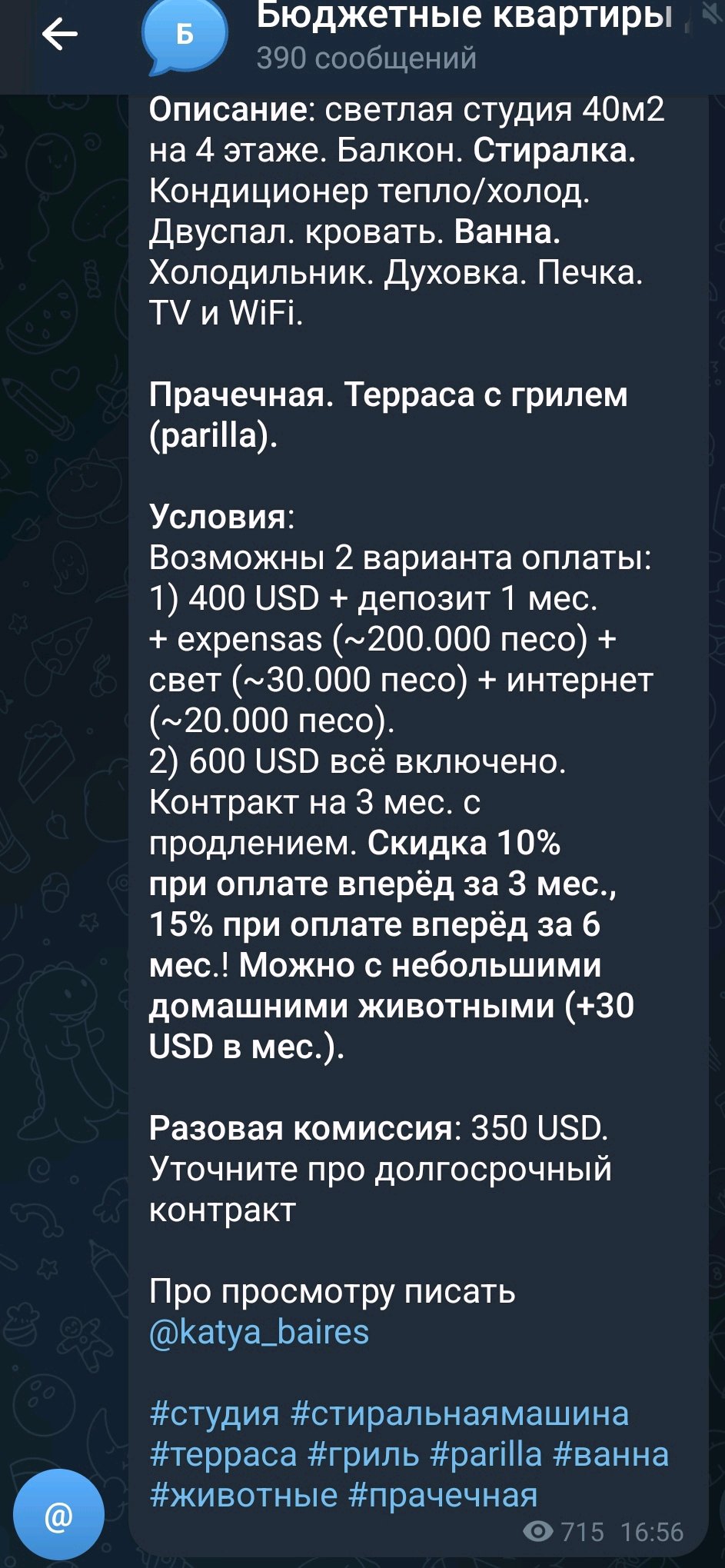
Task: Search posts tagged #терраса
Action: pyautogui.click(x=223, y=1454)
